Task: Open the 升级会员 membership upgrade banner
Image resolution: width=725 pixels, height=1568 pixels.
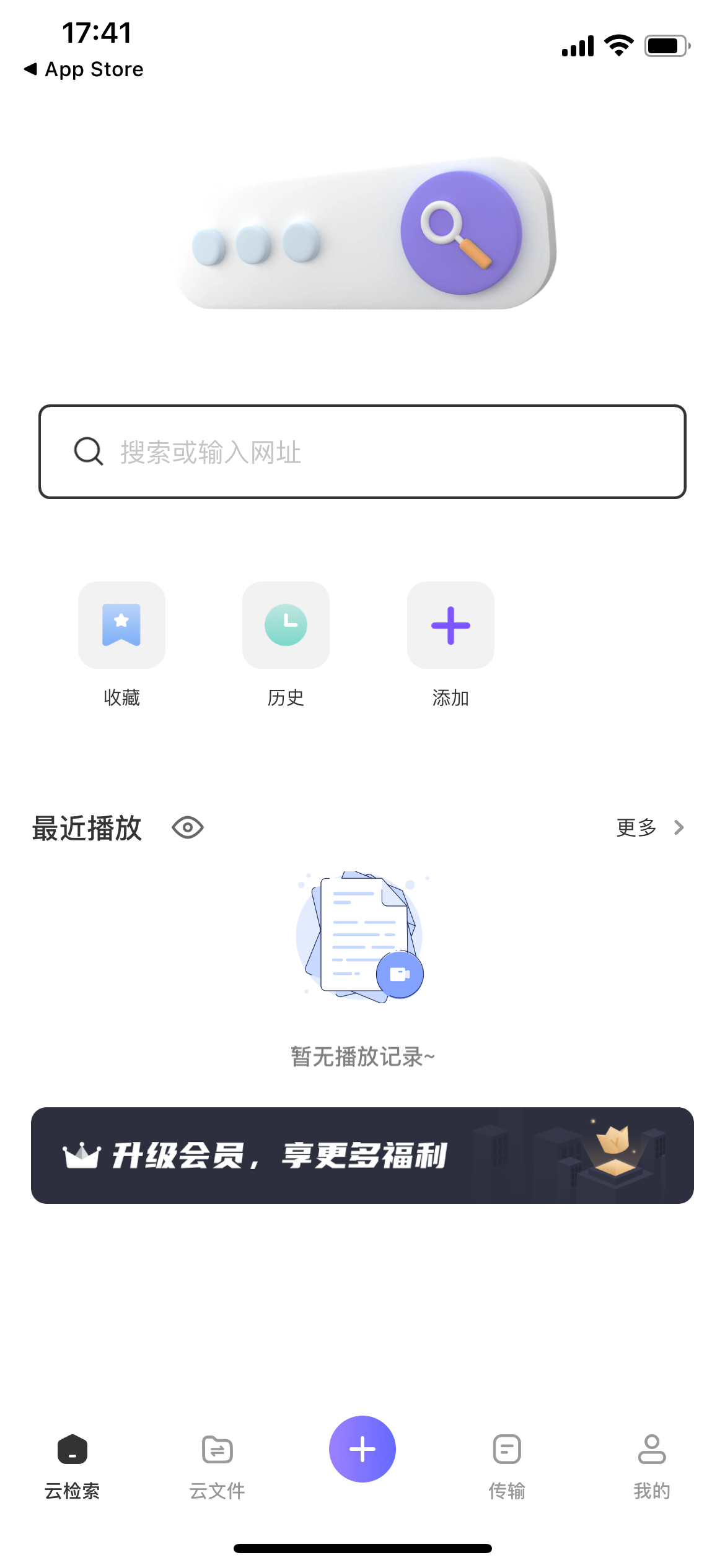Action: coord(362,1156)
